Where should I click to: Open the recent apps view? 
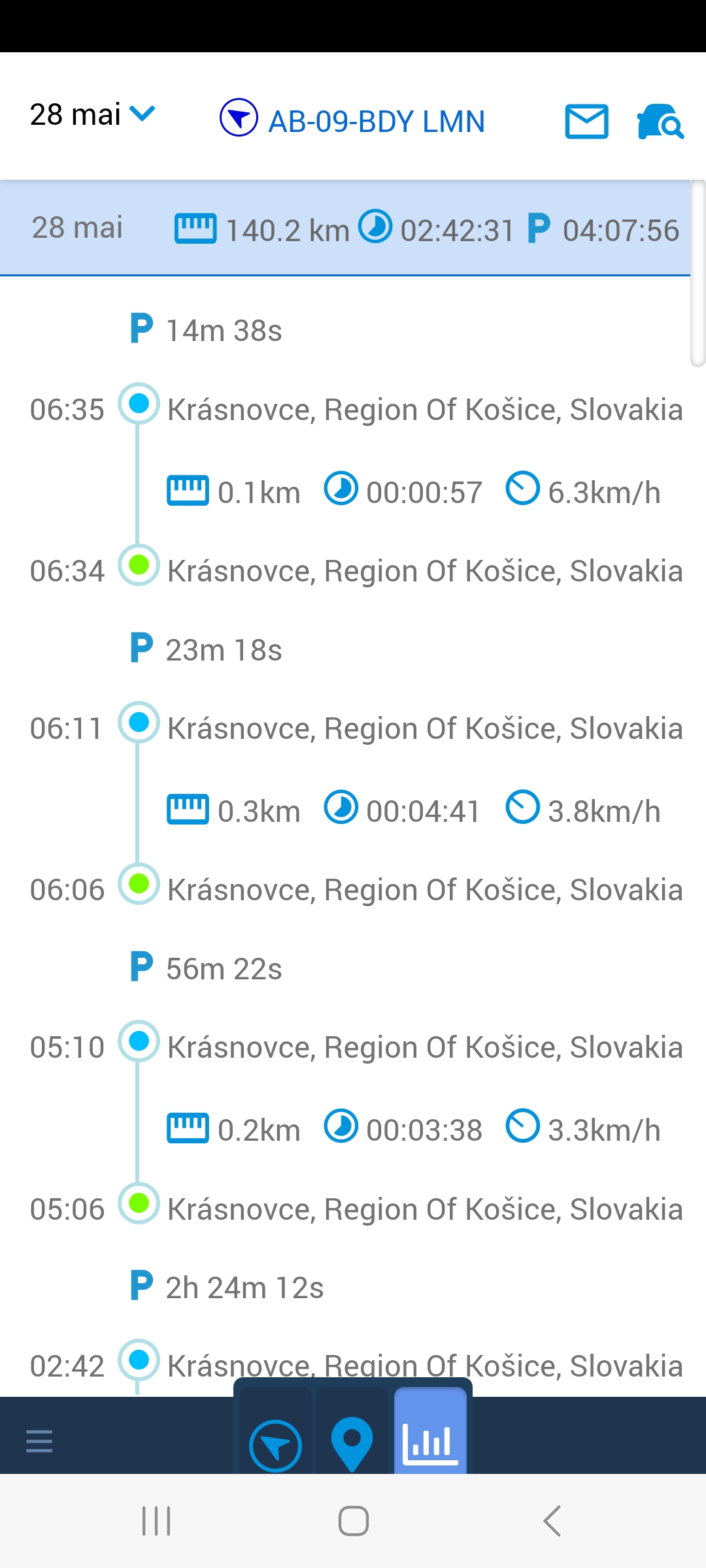tap(156, 1521)
